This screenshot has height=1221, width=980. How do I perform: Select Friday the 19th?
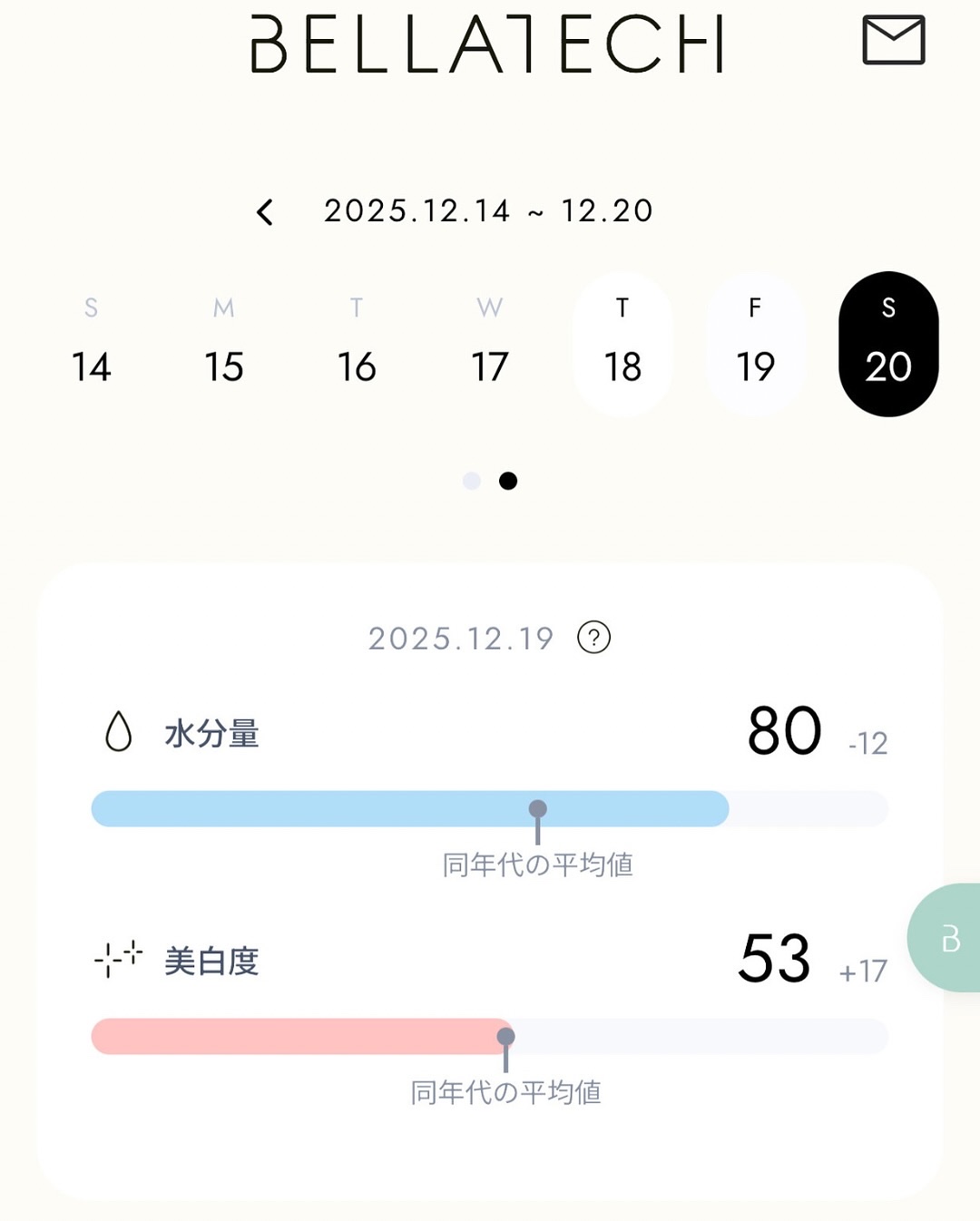pyautogui.click(x=755, y=345)
